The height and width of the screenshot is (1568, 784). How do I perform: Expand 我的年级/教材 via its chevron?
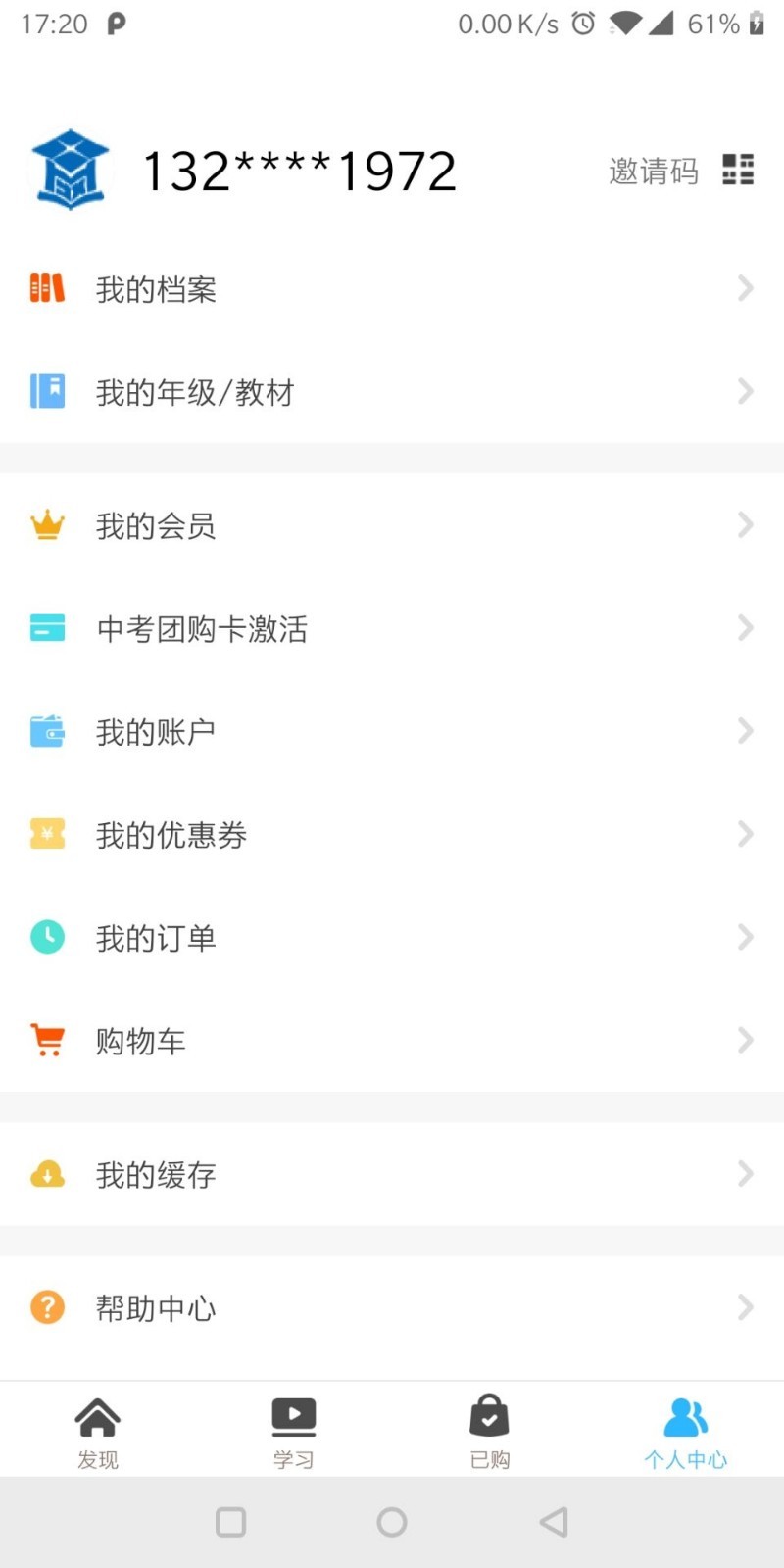pyautogui.click(x=746, y=391)
